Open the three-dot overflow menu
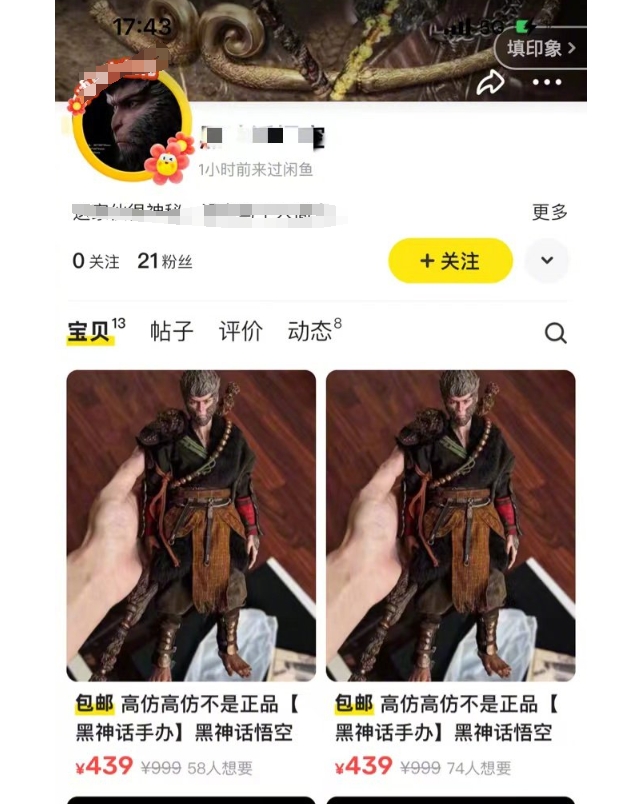This screenshot has height=804, width=623. tap(547, 82)
